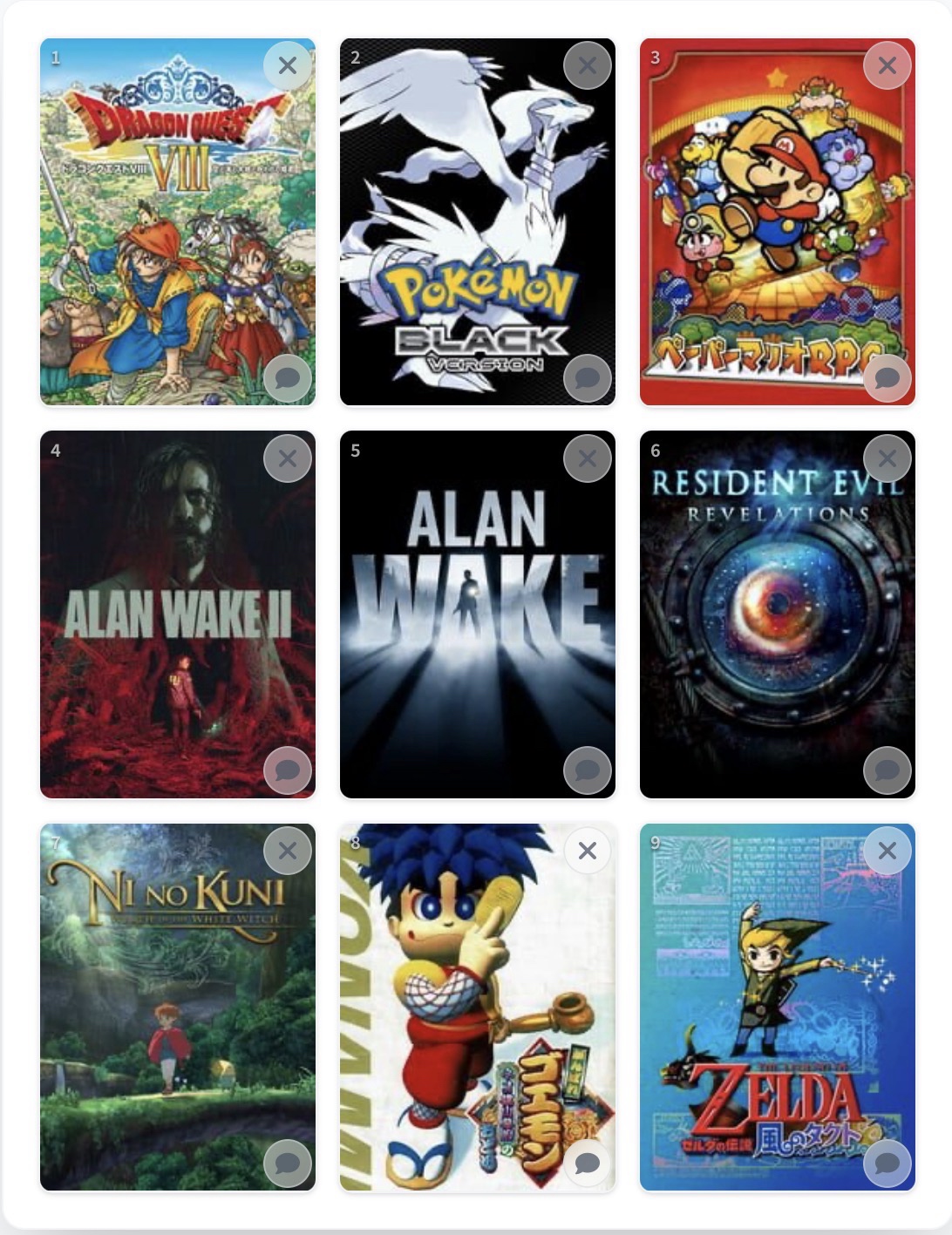
Task: Add a comment to Zelda Wind Waker
Action: point(887,1163)
